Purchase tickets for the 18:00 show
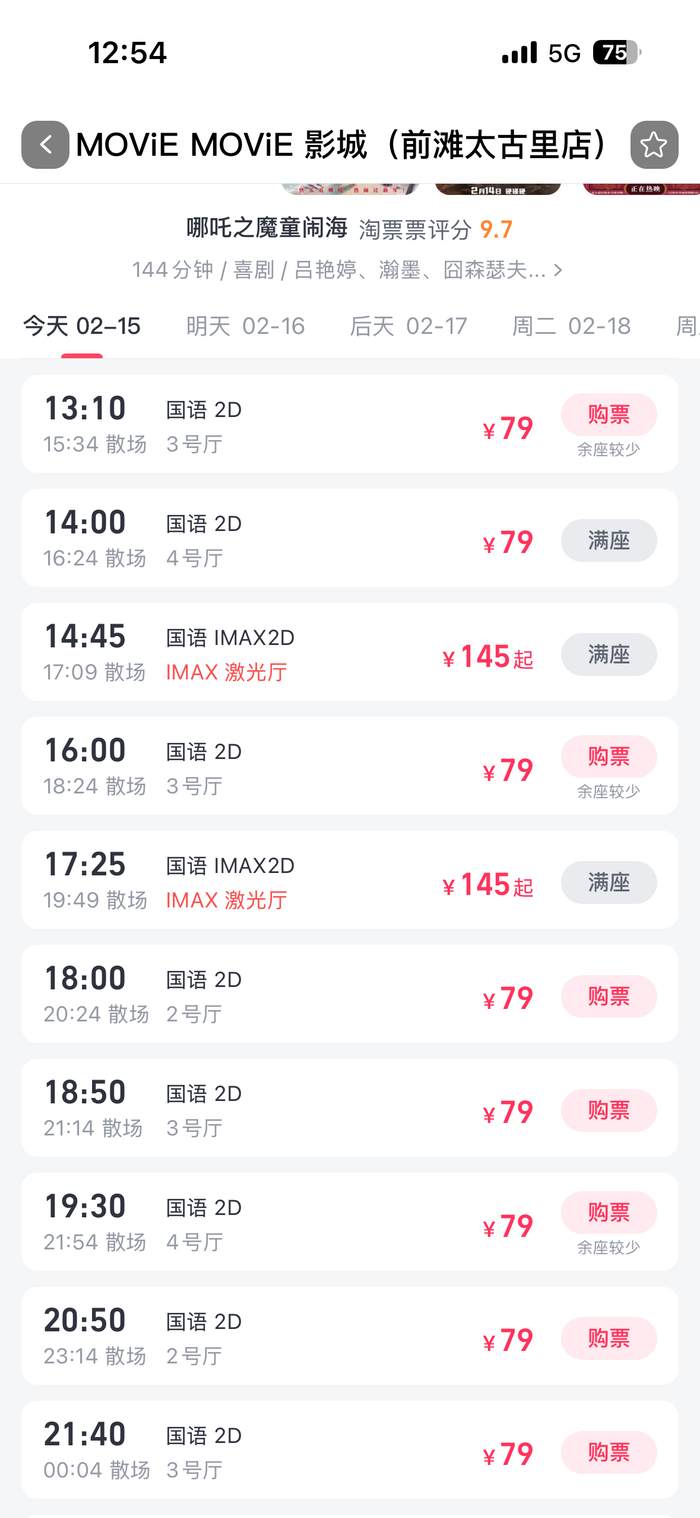 [x=608, y=997]
